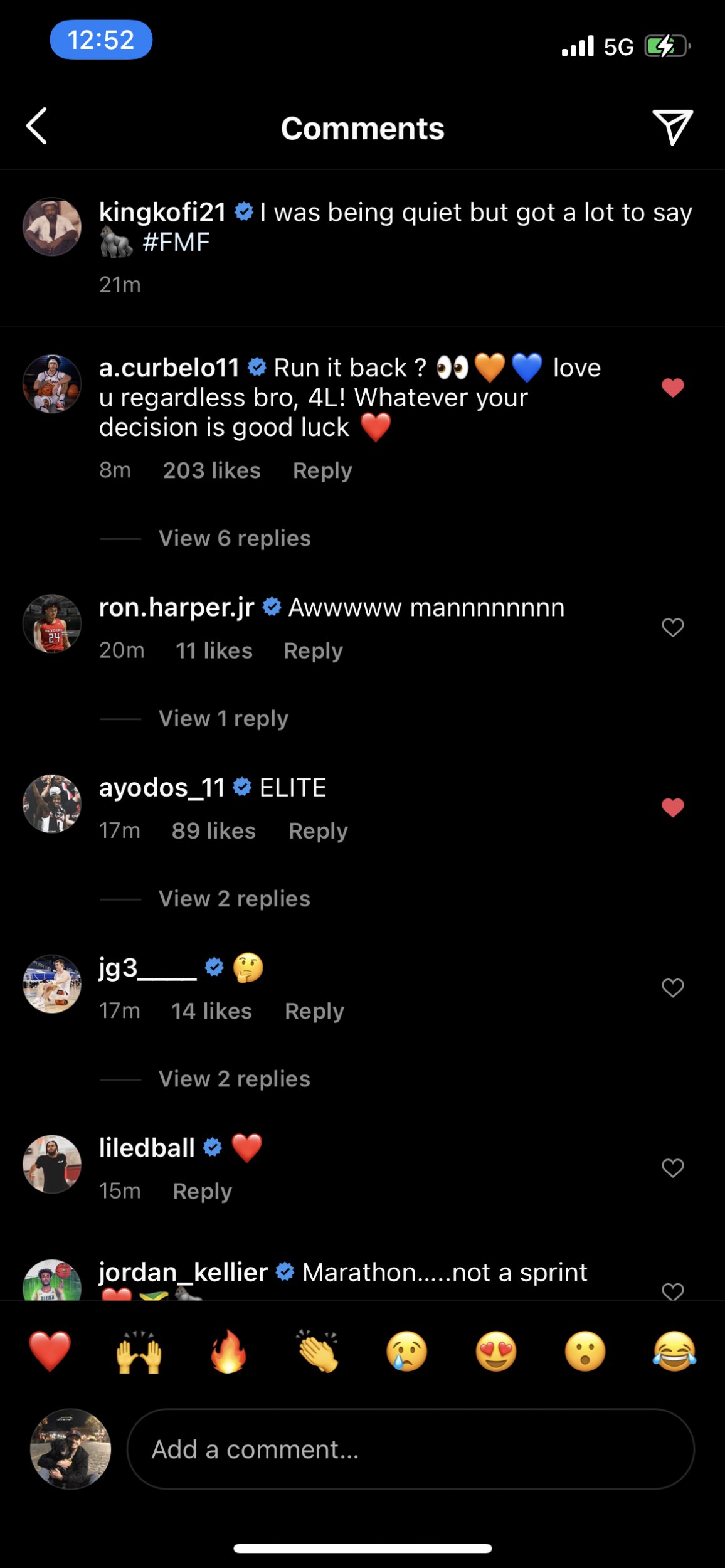Image resolution: width=725 pixels, height=1568 pixels.
Task: Open the #FMF hashtag
Action: tap(176, 243)
